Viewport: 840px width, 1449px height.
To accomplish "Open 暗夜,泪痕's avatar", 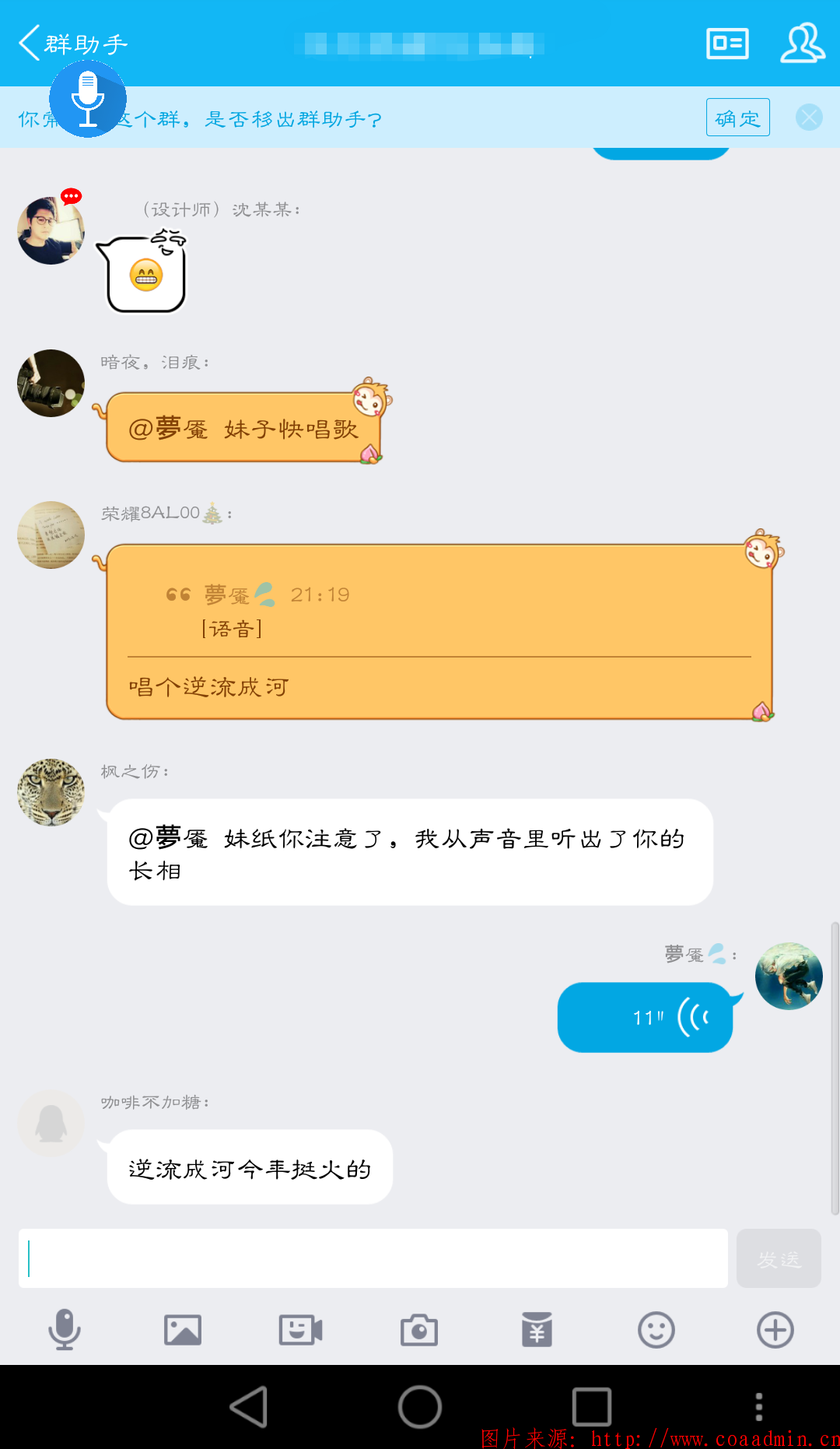I will 51,383.
